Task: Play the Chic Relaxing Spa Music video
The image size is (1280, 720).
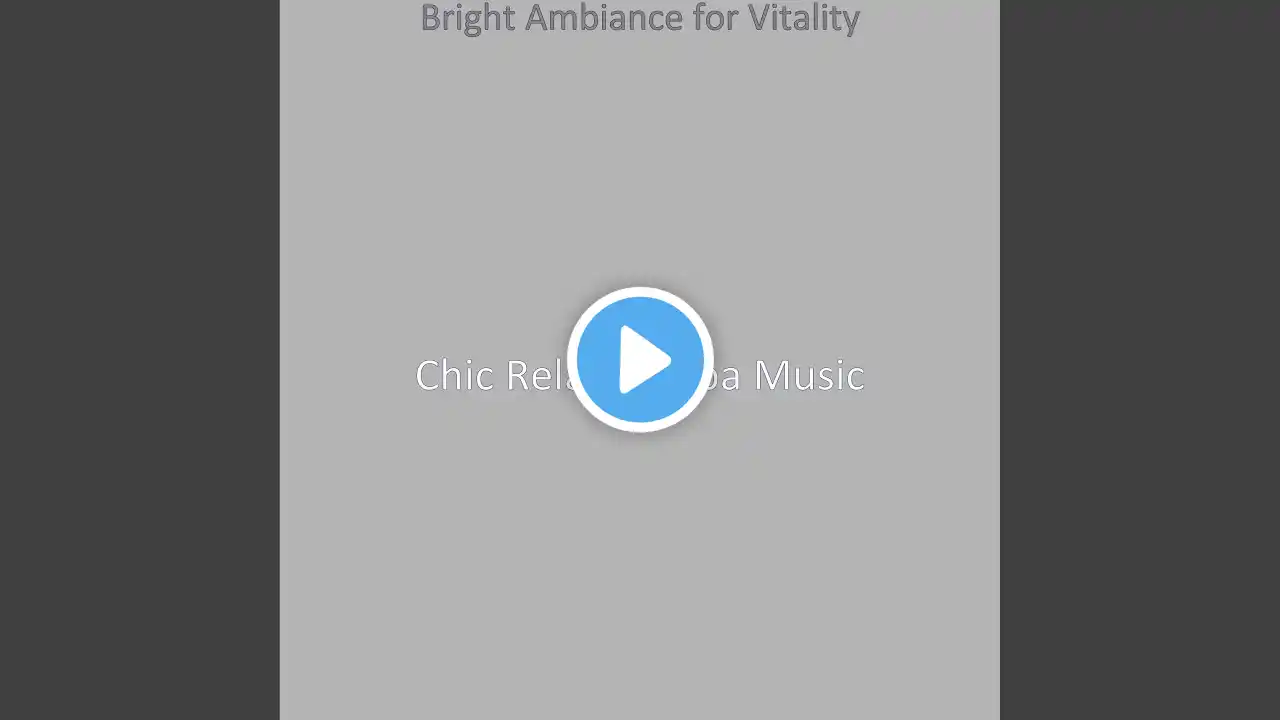Action: 640,359
